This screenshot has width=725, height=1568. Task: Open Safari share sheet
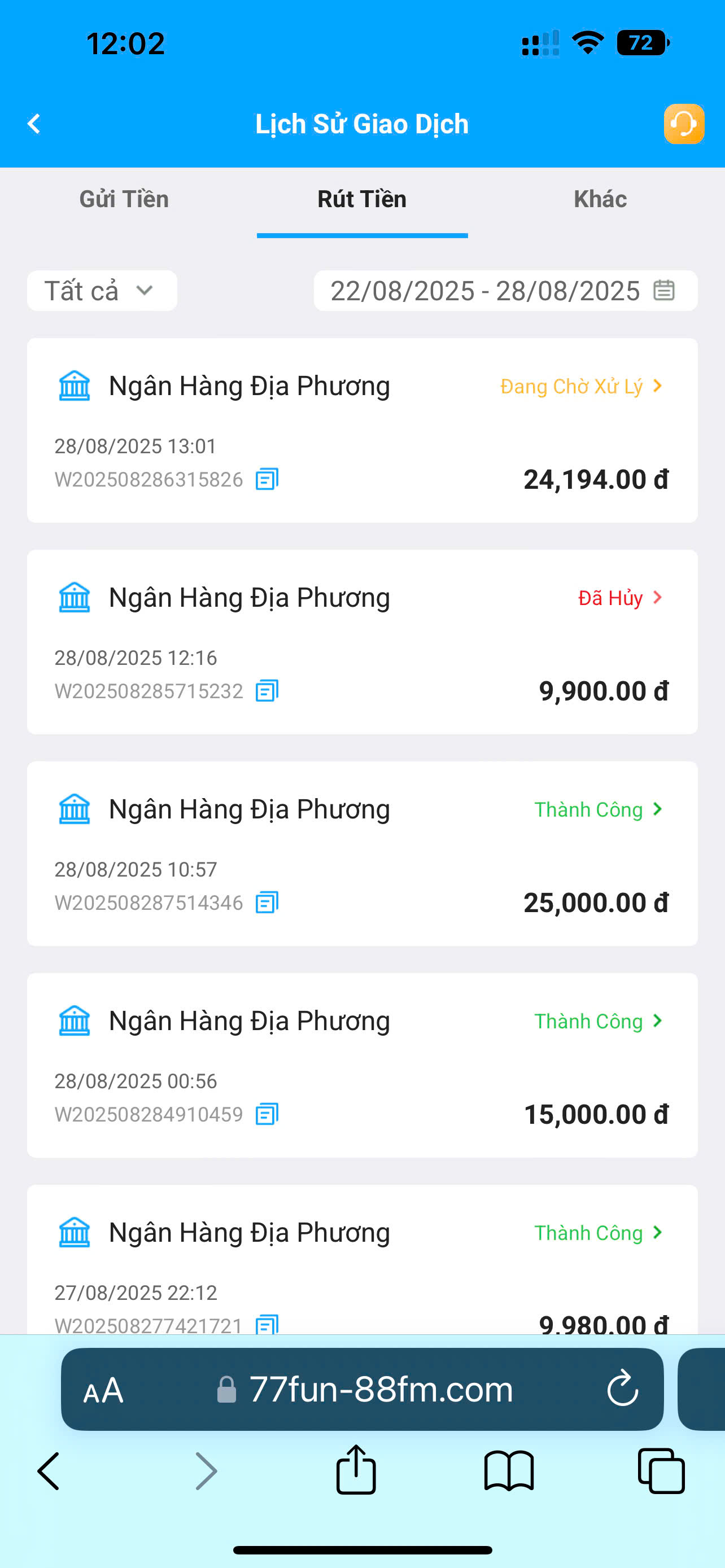click(356, 1470)
